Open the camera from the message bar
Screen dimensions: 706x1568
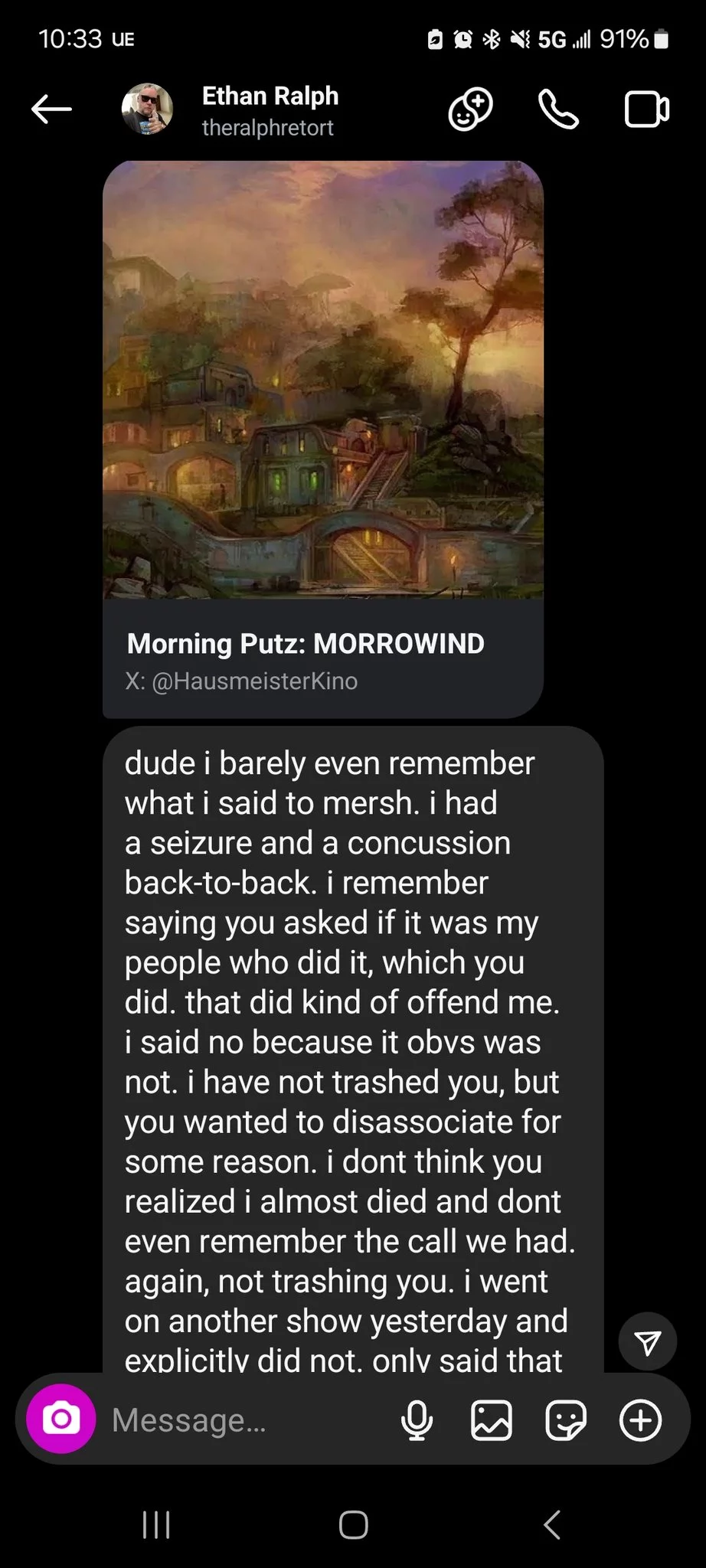point(61,1419)
